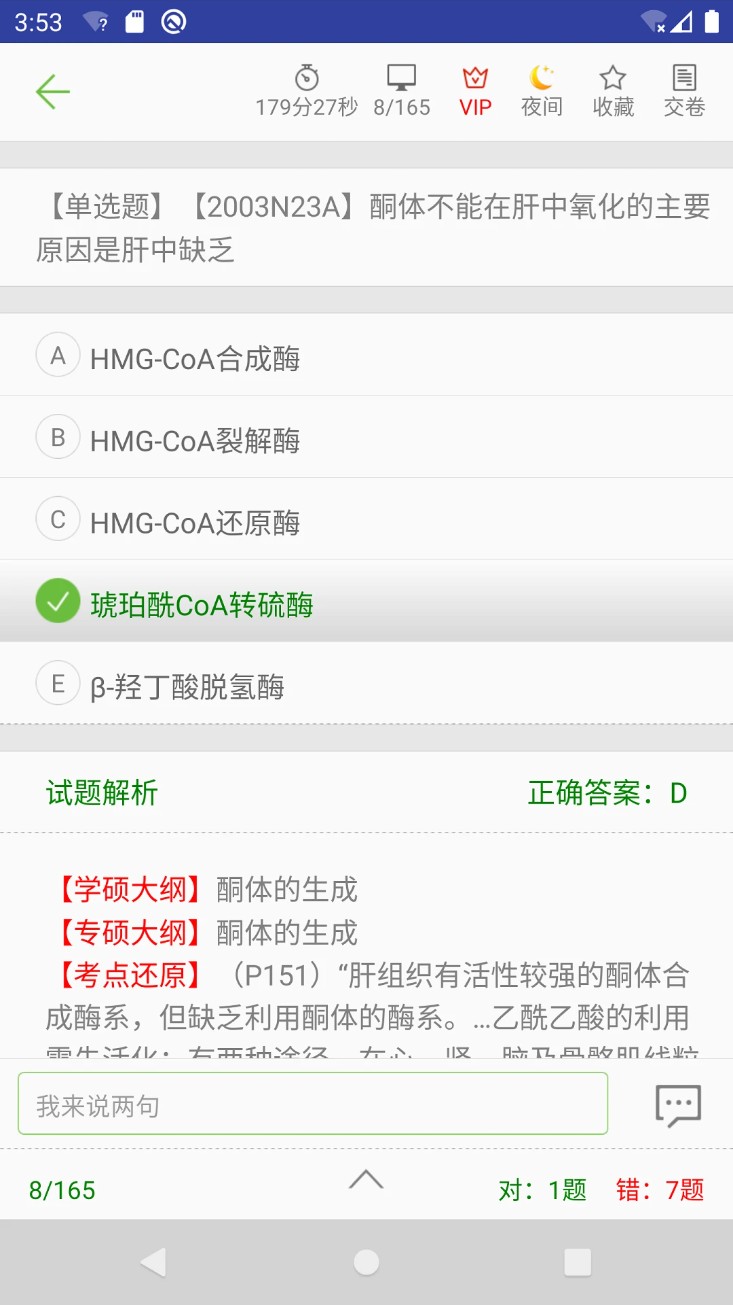Screen dimensions: 733x1305
Task: Submit the exam with 交卷
Action: pyautogui.click(x=684, y=91)
